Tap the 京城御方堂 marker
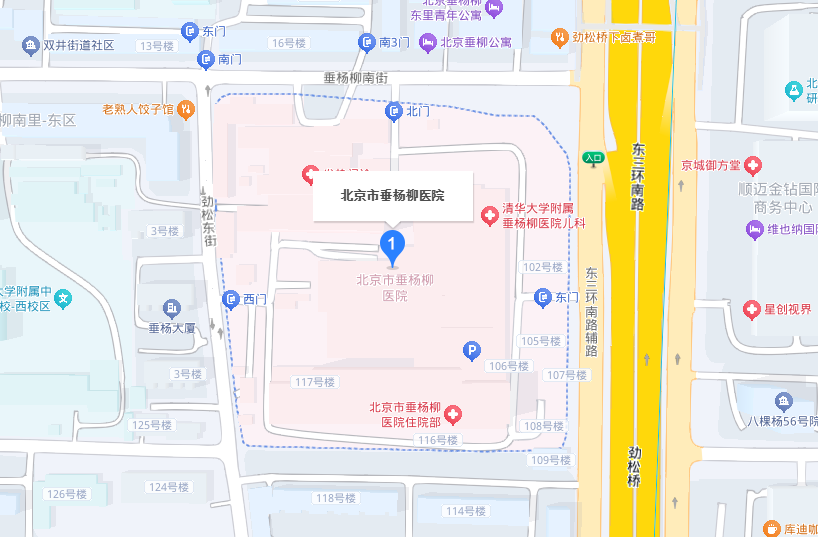 click(x=751, y=165)
